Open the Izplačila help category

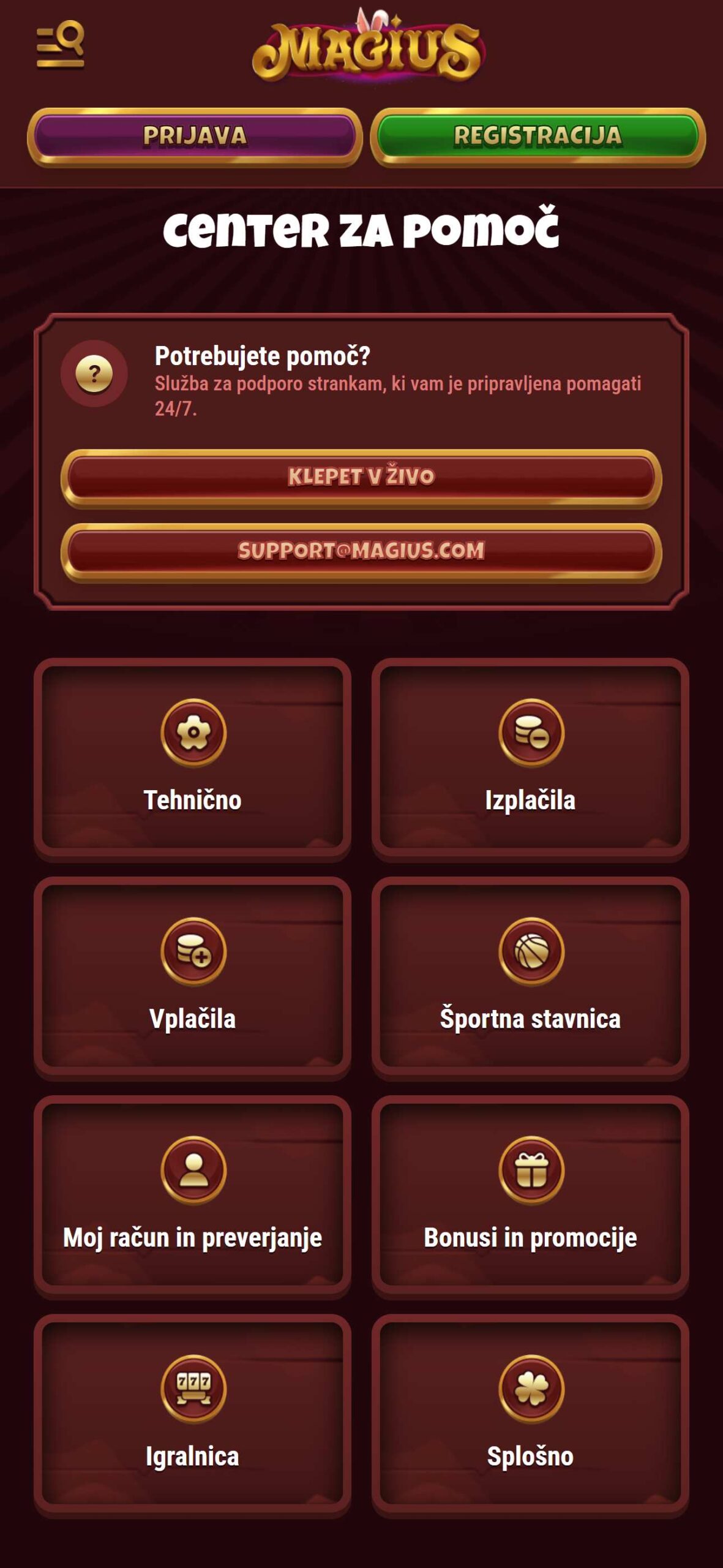(530, 758)
